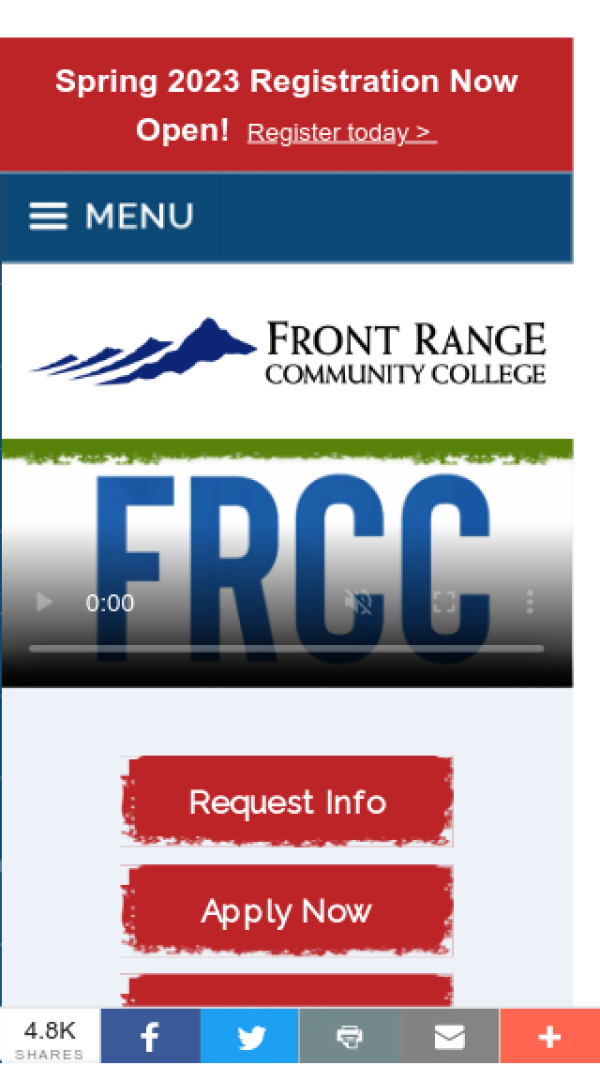Play the FRCC video
Image resolution: width=600 pixels, height=1065 pixels.
click(44, 602)
